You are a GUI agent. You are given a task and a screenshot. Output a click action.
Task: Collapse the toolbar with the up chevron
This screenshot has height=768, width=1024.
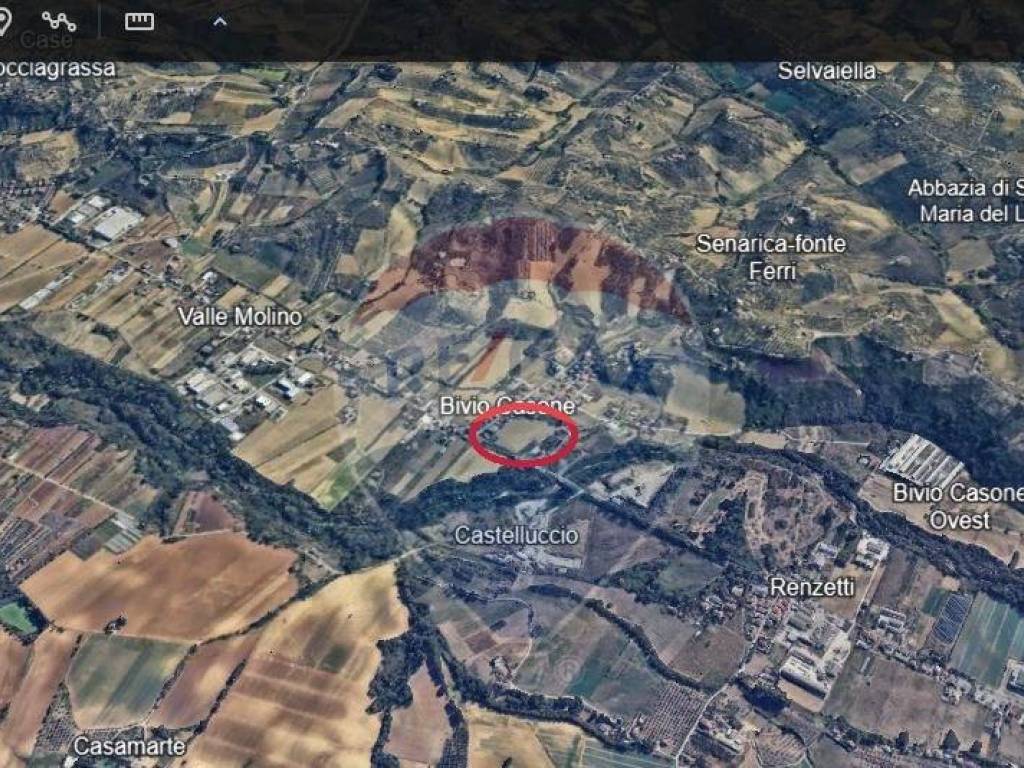(x=220, y=21)
